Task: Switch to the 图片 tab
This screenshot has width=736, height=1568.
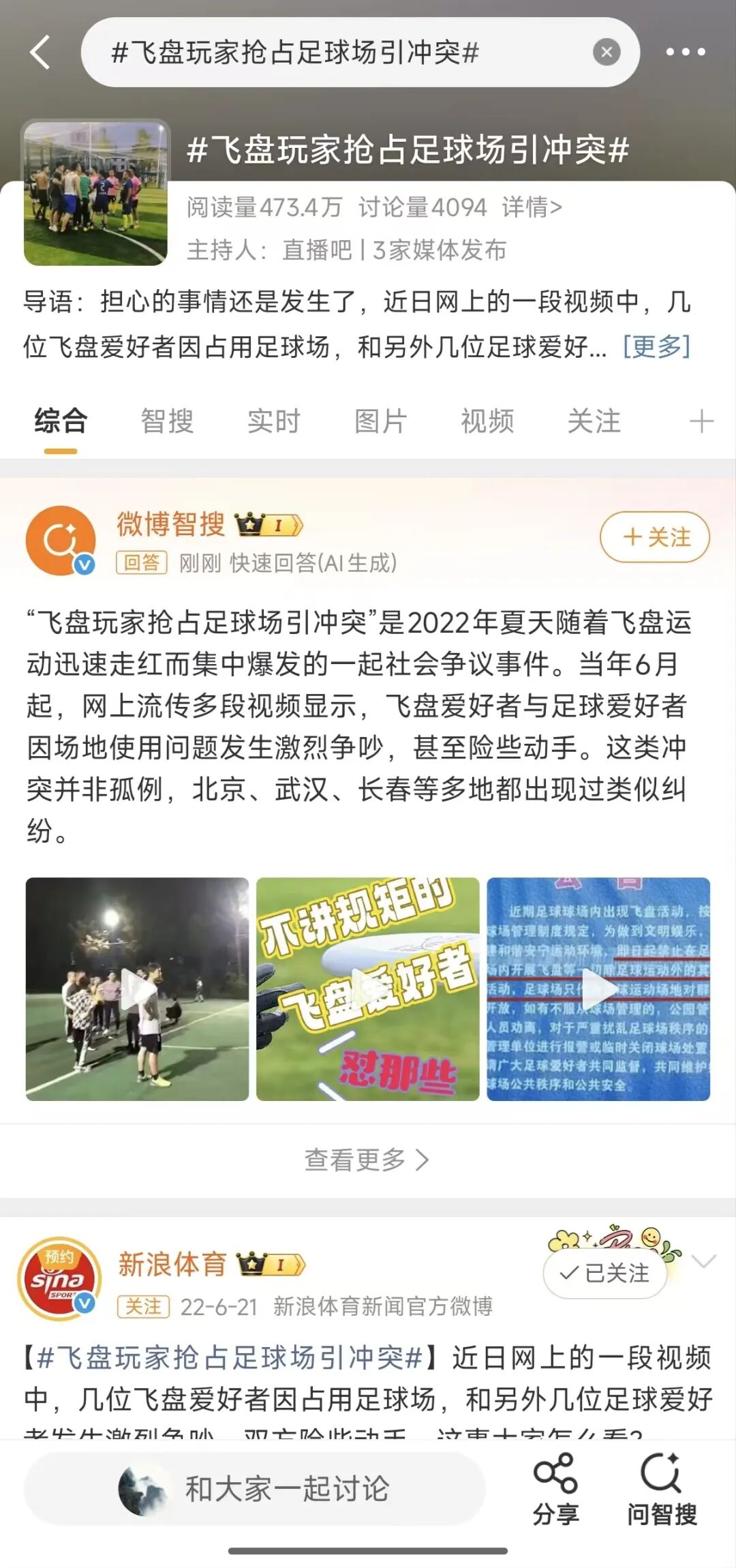Action: pyautogui.click(x=380, y=421)
